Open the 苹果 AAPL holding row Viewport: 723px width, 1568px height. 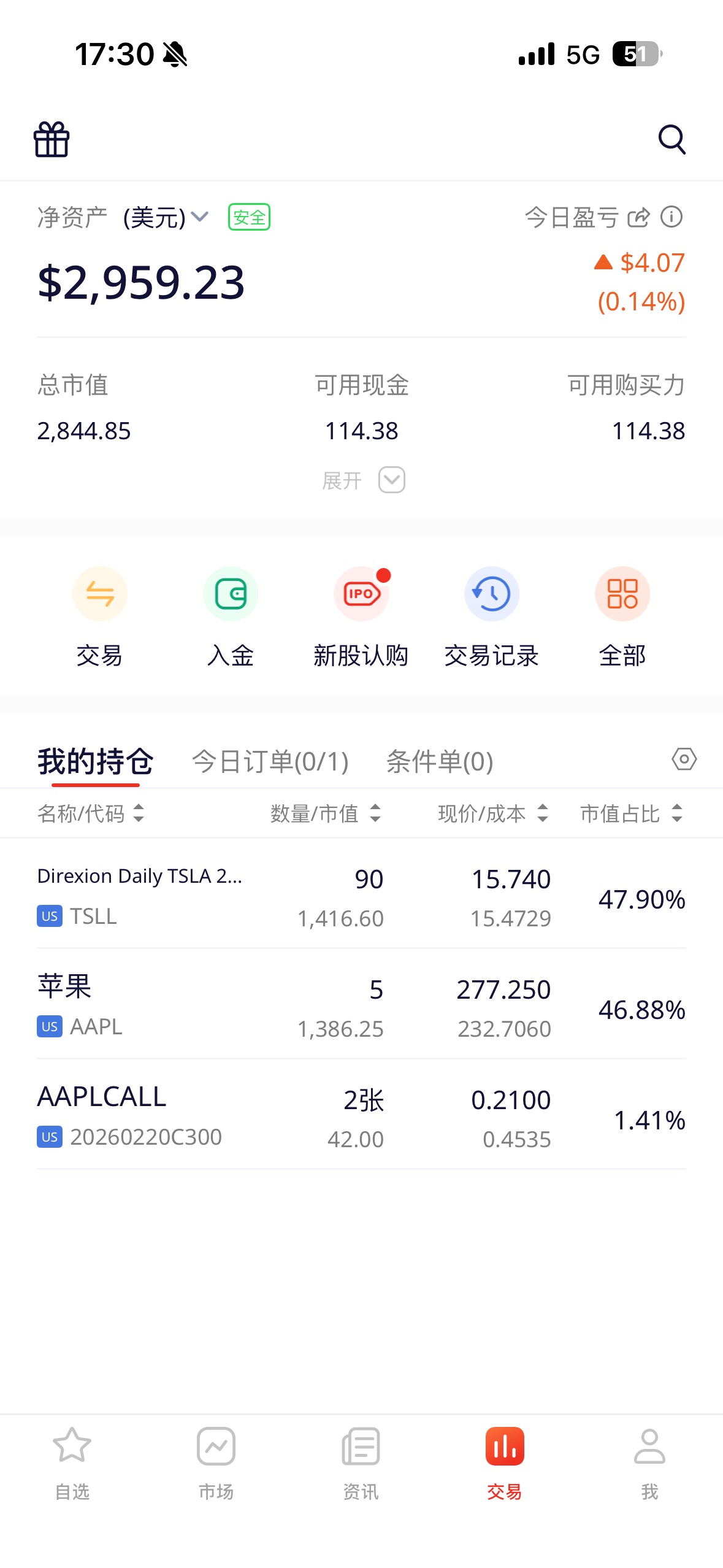(361, 1007)
